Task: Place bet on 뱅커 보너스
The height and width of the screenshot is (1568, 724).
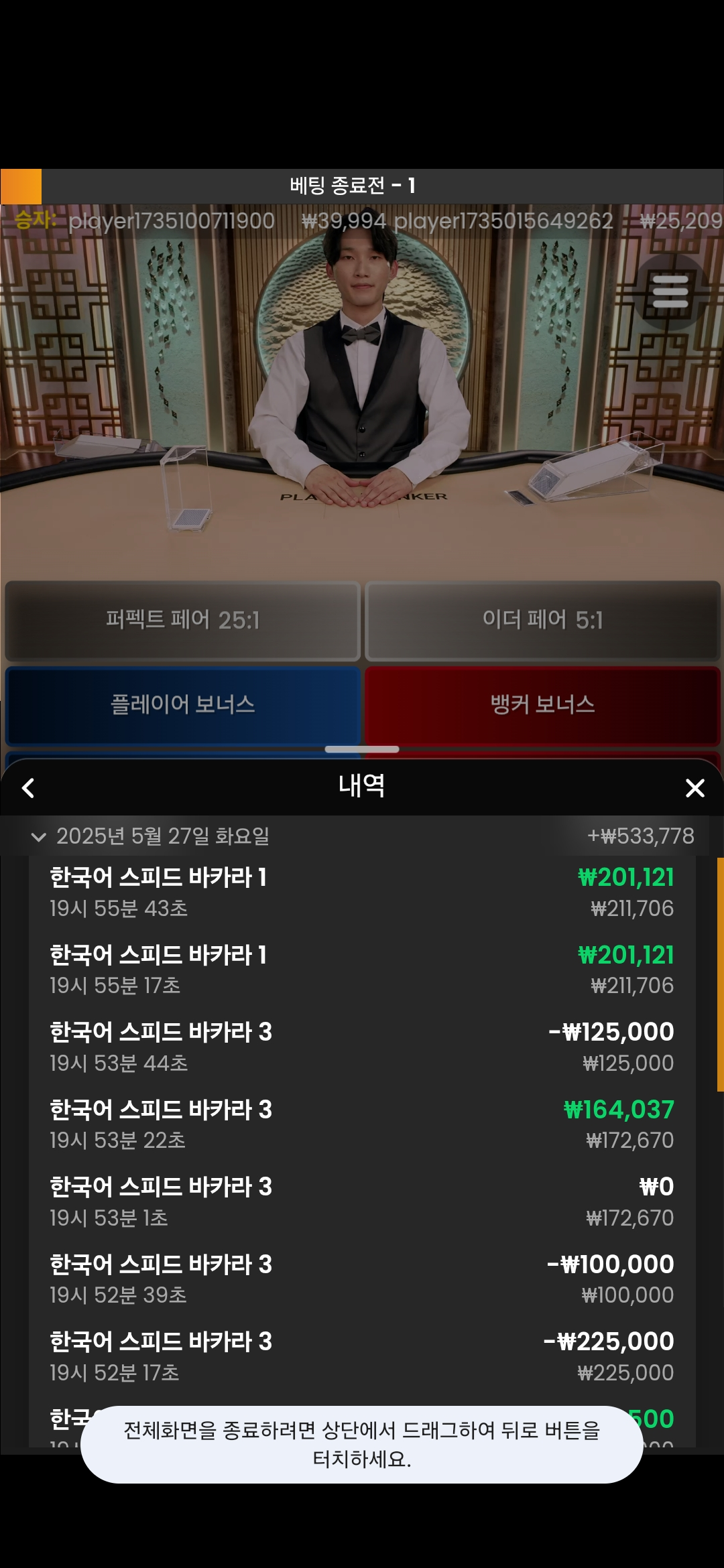Action: (x=542, y=705)
